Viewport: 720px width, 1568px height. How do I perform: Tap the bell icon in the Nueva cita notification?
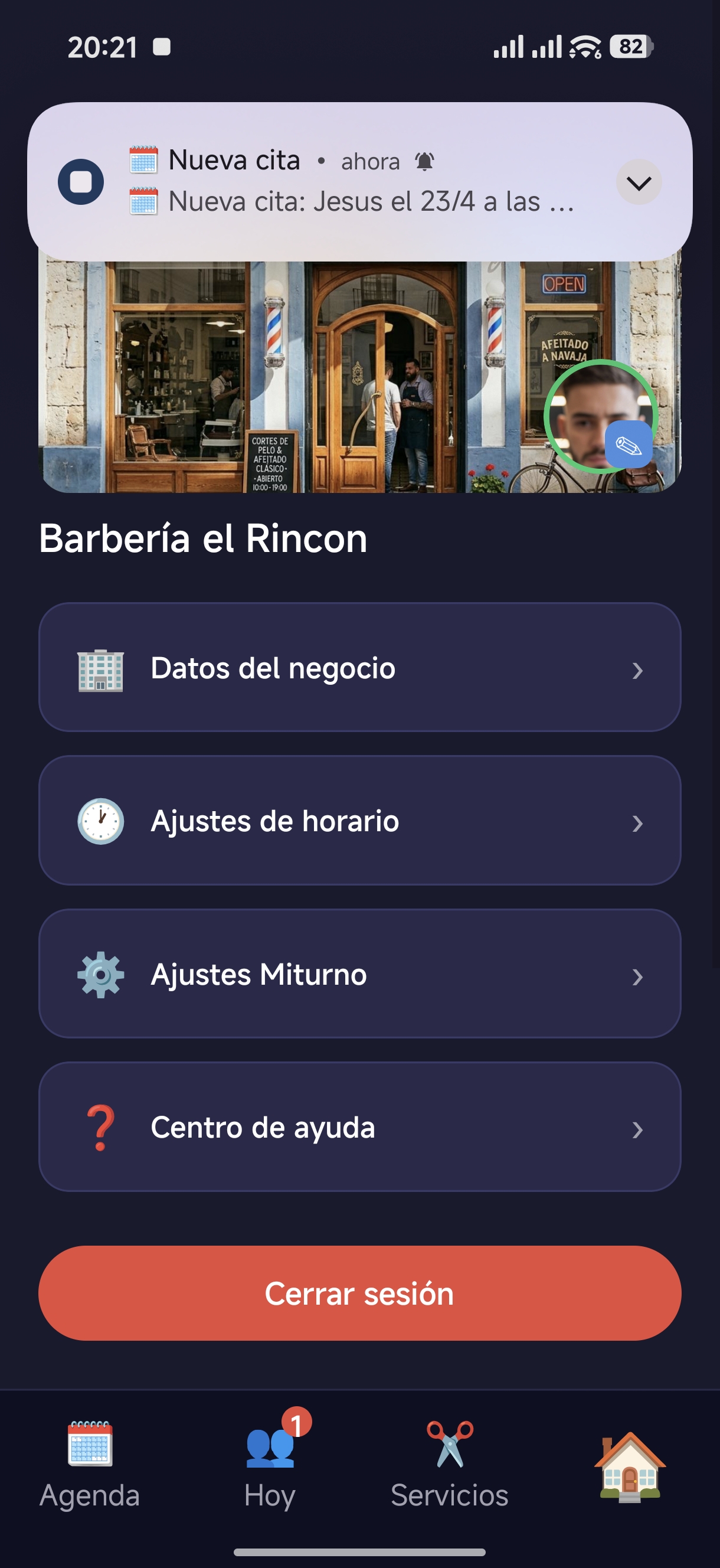[424, 161]
